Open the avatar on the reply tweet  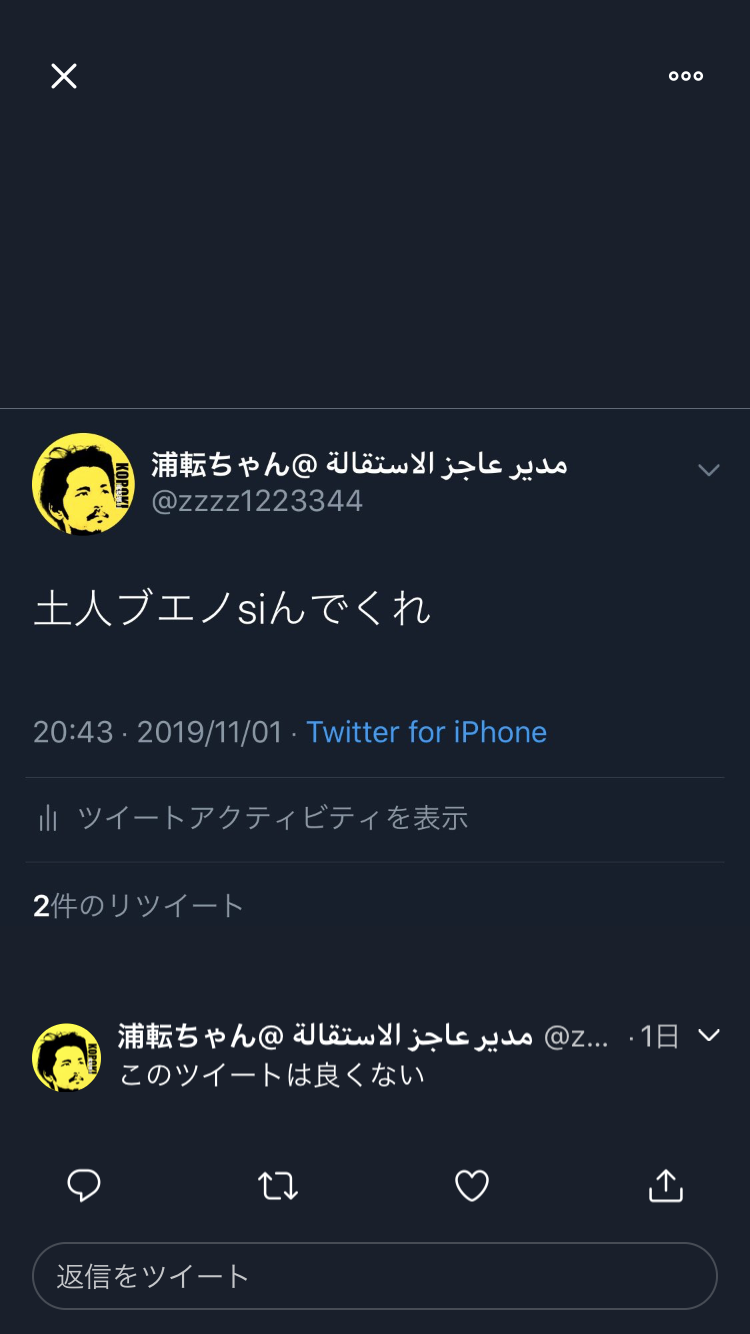[x=66, y=1057]
